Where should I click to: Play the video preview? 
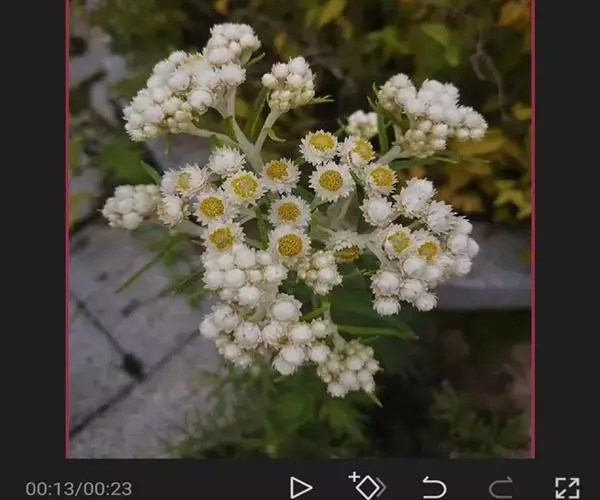pos(300,487)
